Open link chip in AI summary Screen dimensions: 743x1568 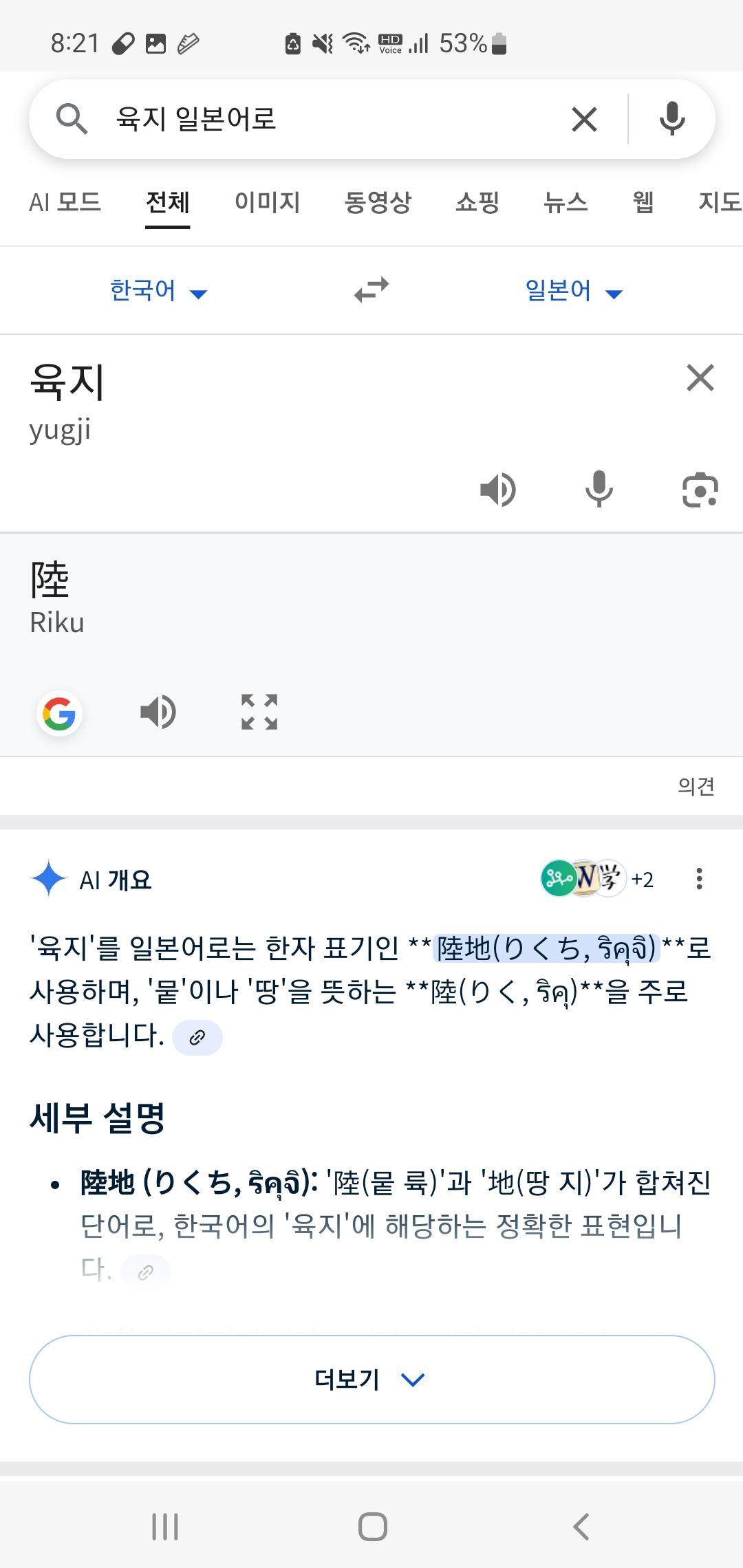point(197,1038)
